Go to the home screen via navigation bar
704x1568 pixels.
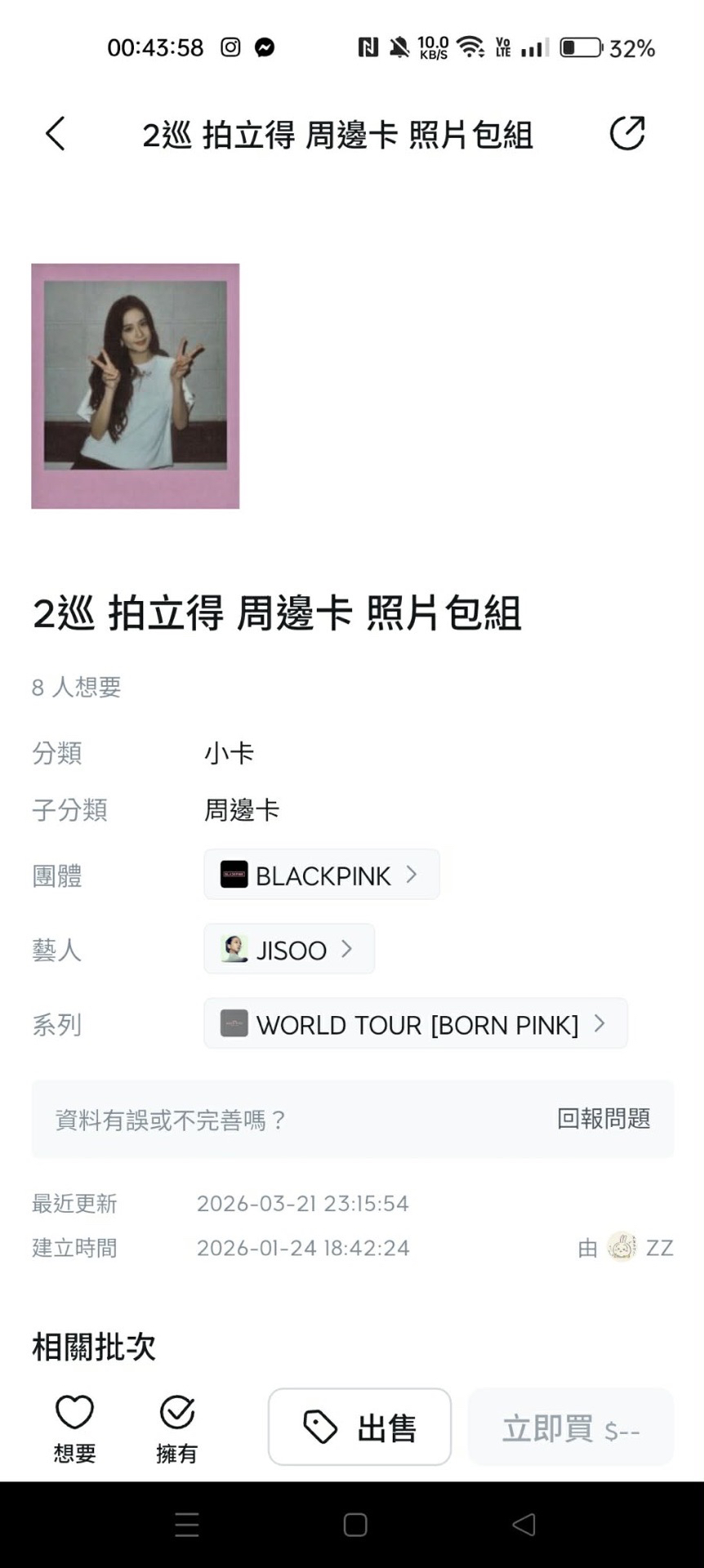(x=355, y=1525)
